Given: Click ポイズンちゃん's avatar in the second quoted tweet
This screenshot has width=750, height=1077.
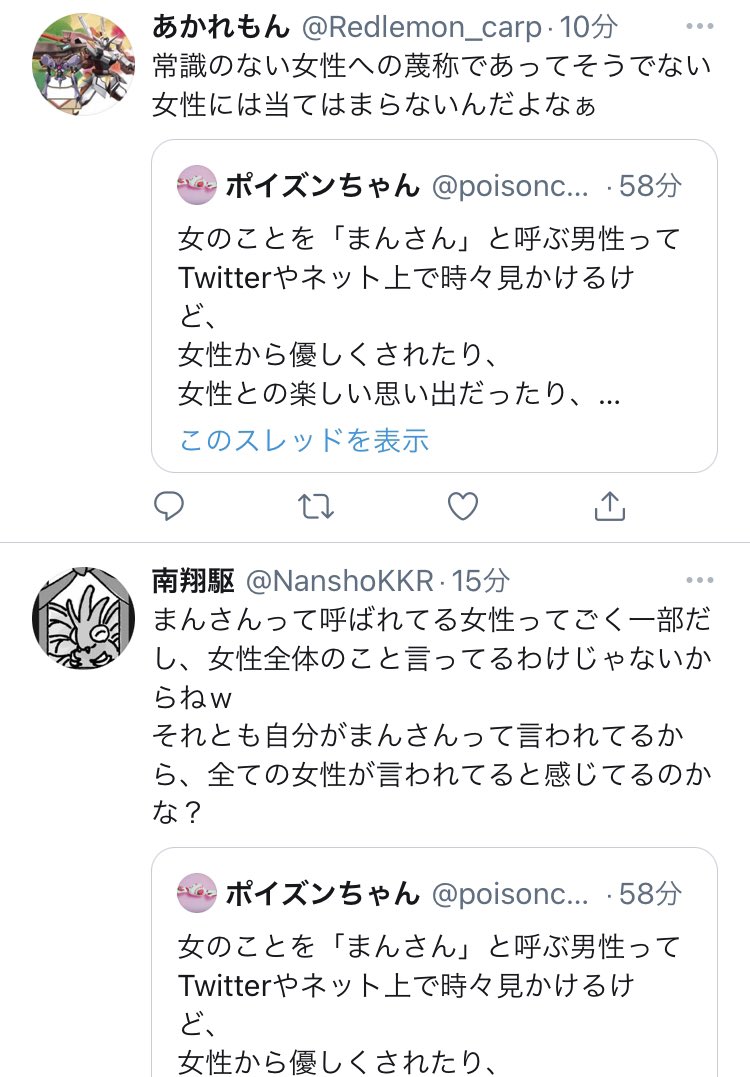Looking at the screenshot, I should point(197,895).
